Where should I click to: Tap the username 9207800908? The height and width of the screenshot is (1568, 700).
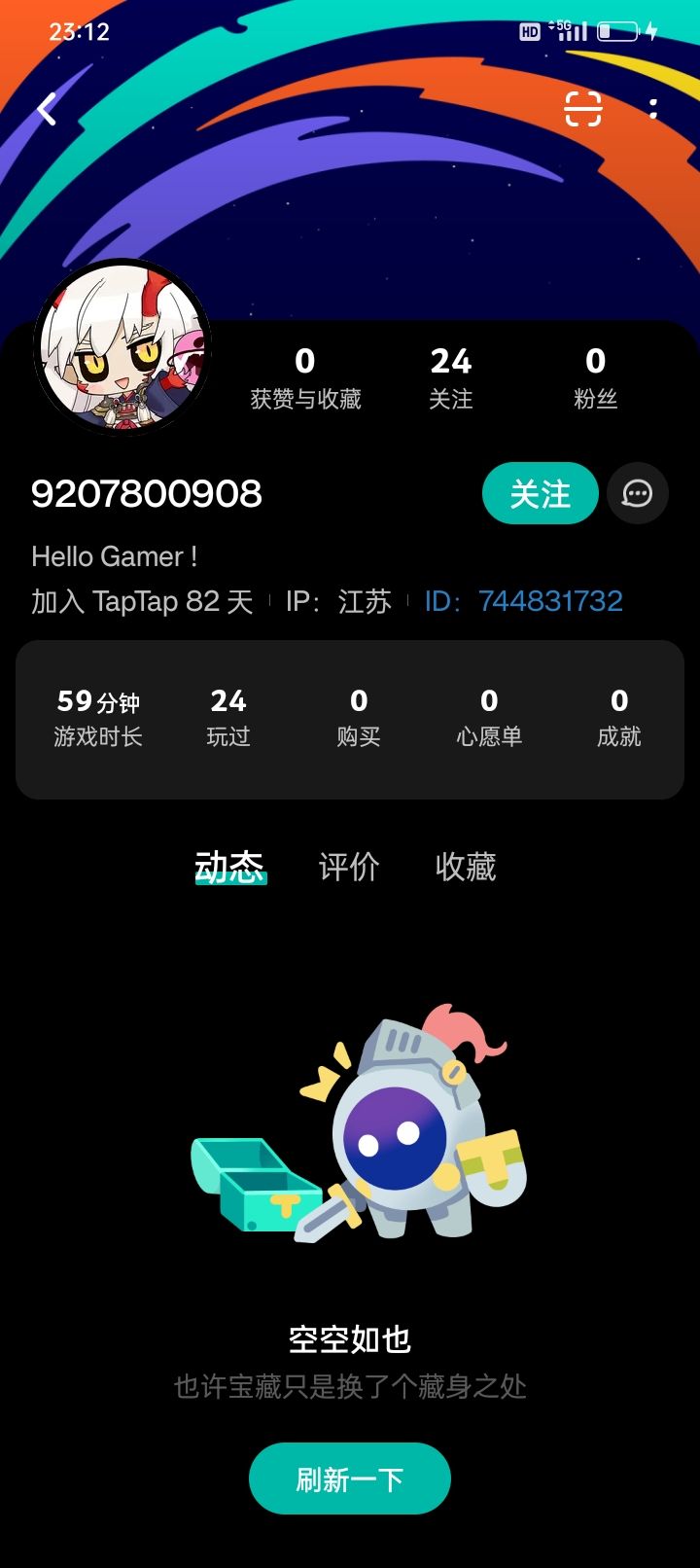tap(146, 494)
